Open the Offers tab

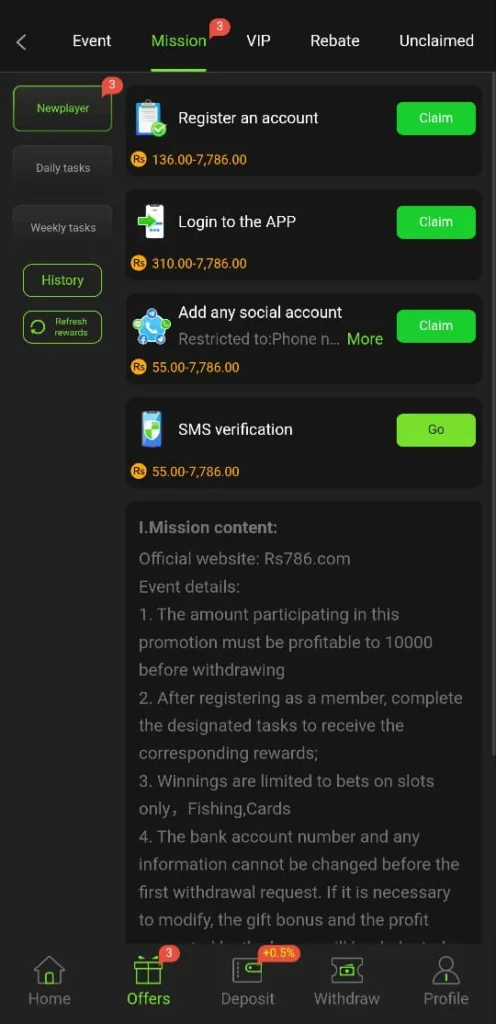[149, 981]
